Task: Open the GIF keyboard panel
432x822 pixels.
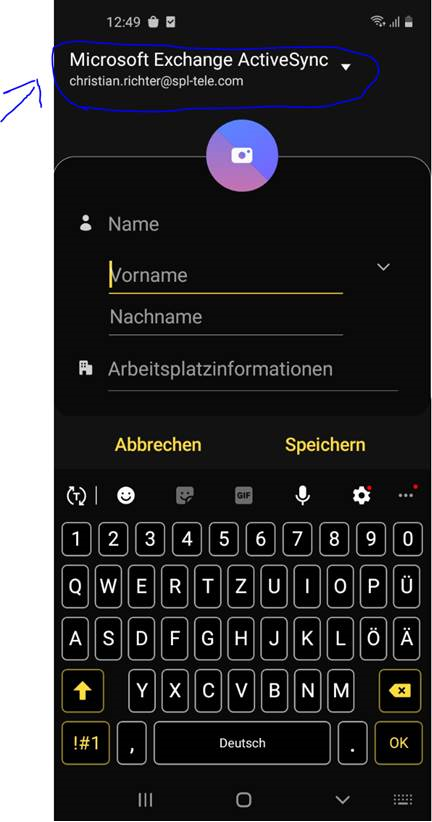Action: pos(244,495)
